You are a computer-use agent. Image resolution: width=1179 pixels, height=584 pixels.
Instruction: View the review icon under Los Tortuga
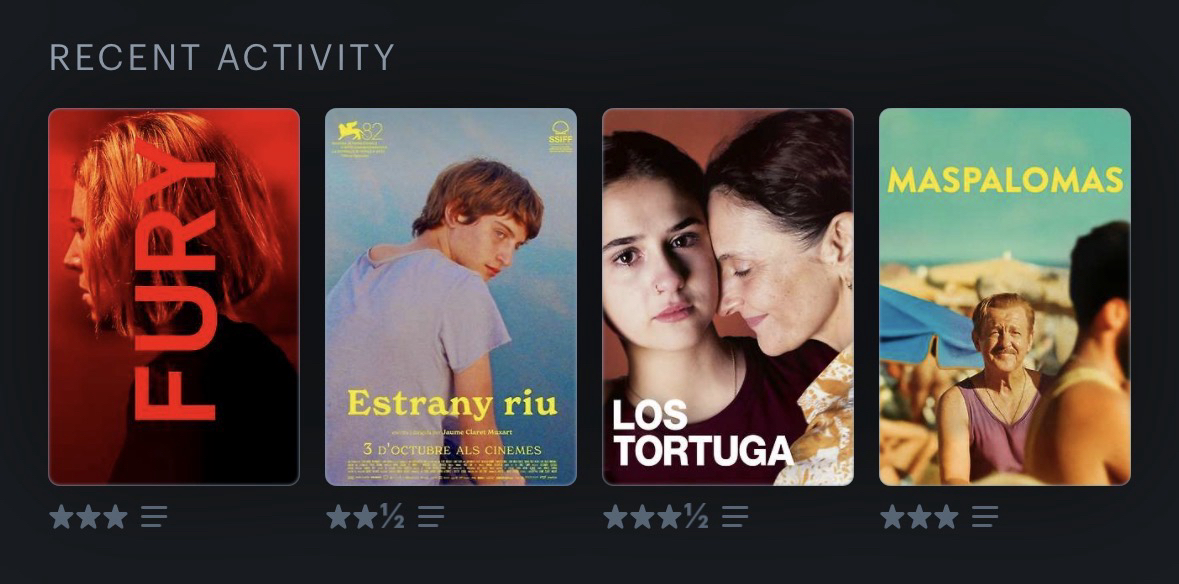tap(735, 517)
